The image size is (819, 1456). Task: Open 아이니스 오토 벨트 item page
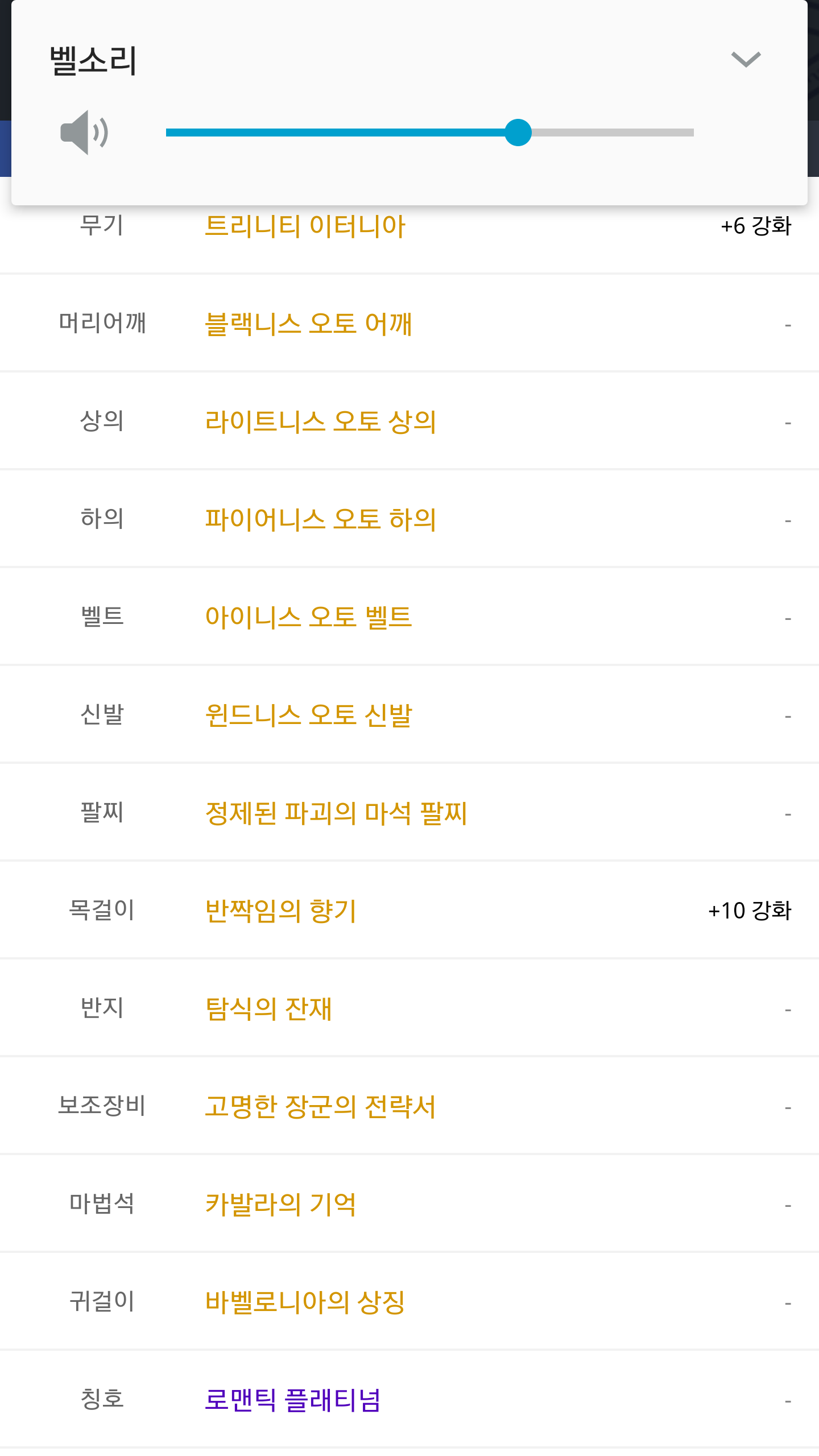click(308, 618)
